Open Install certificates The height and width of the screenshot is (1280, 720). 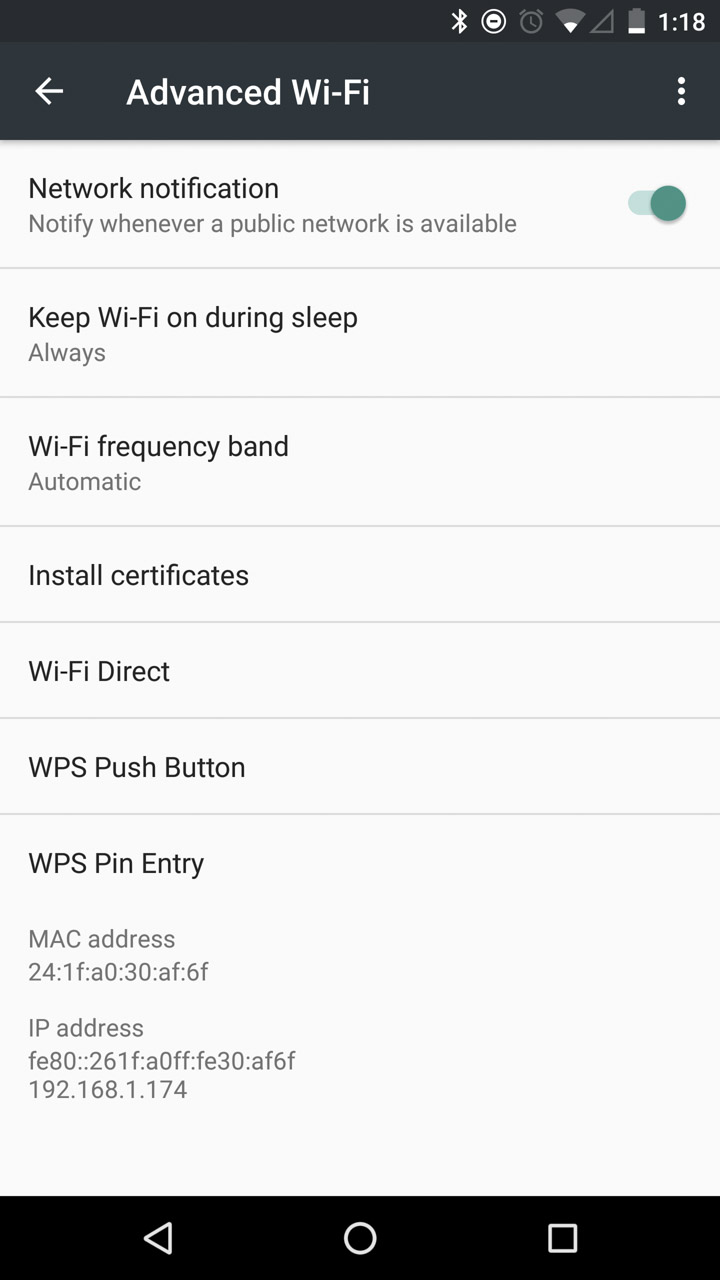click(x=360, y=575)
